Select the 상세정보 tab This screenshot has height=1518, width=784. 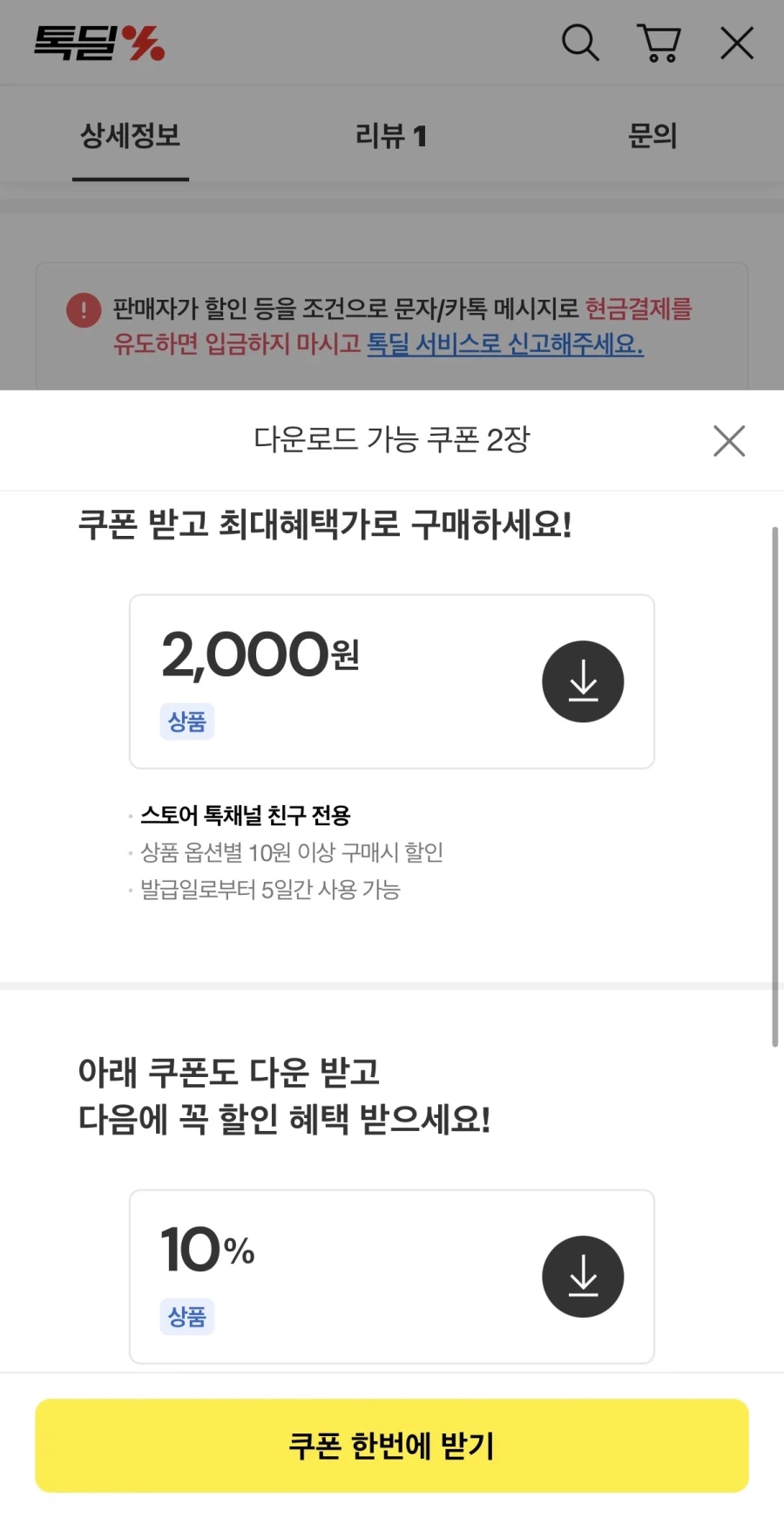pos(130,136)
